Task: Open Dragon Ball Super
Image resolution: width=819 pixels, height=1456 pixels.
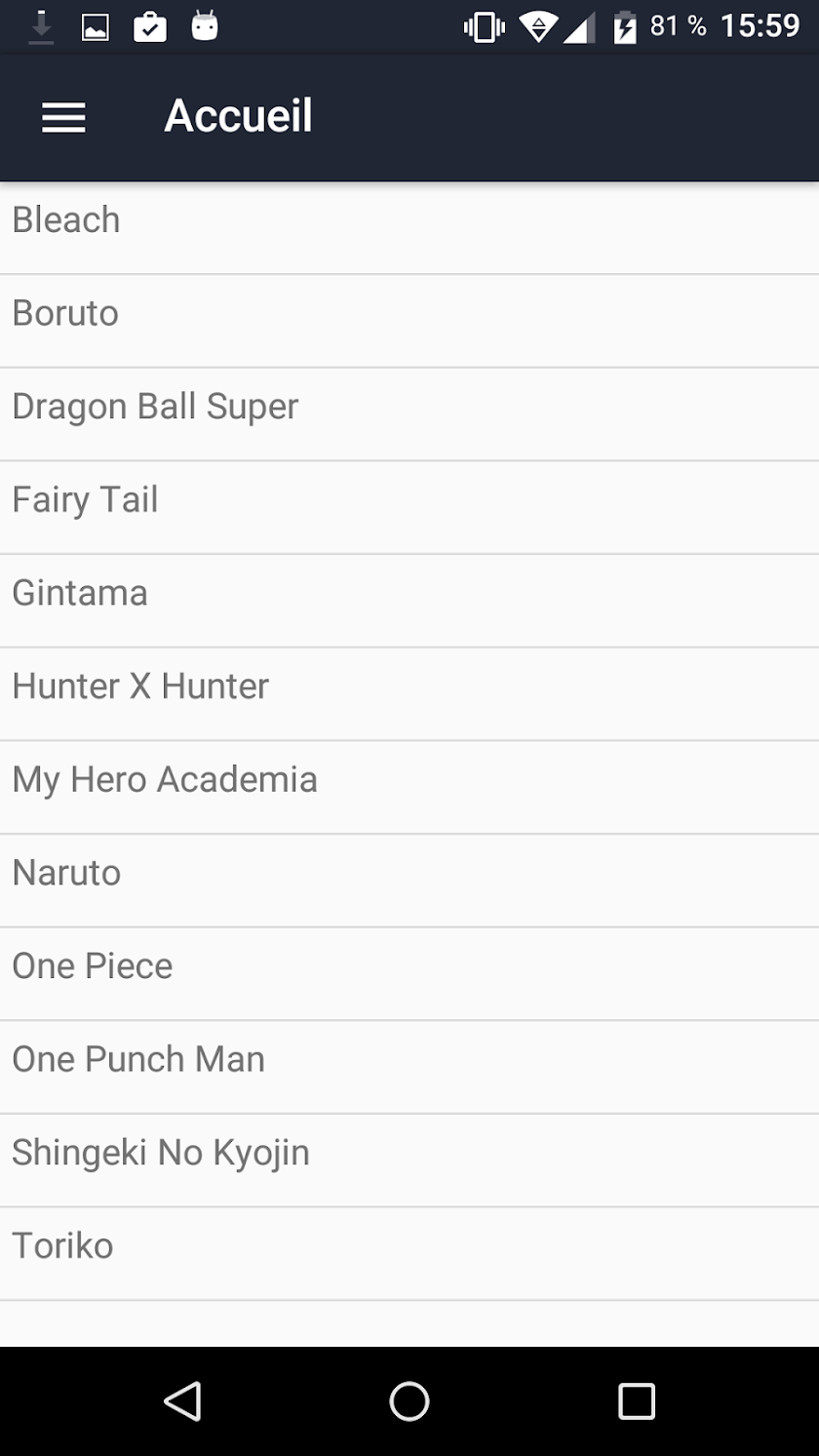Action: pos(409,414)
